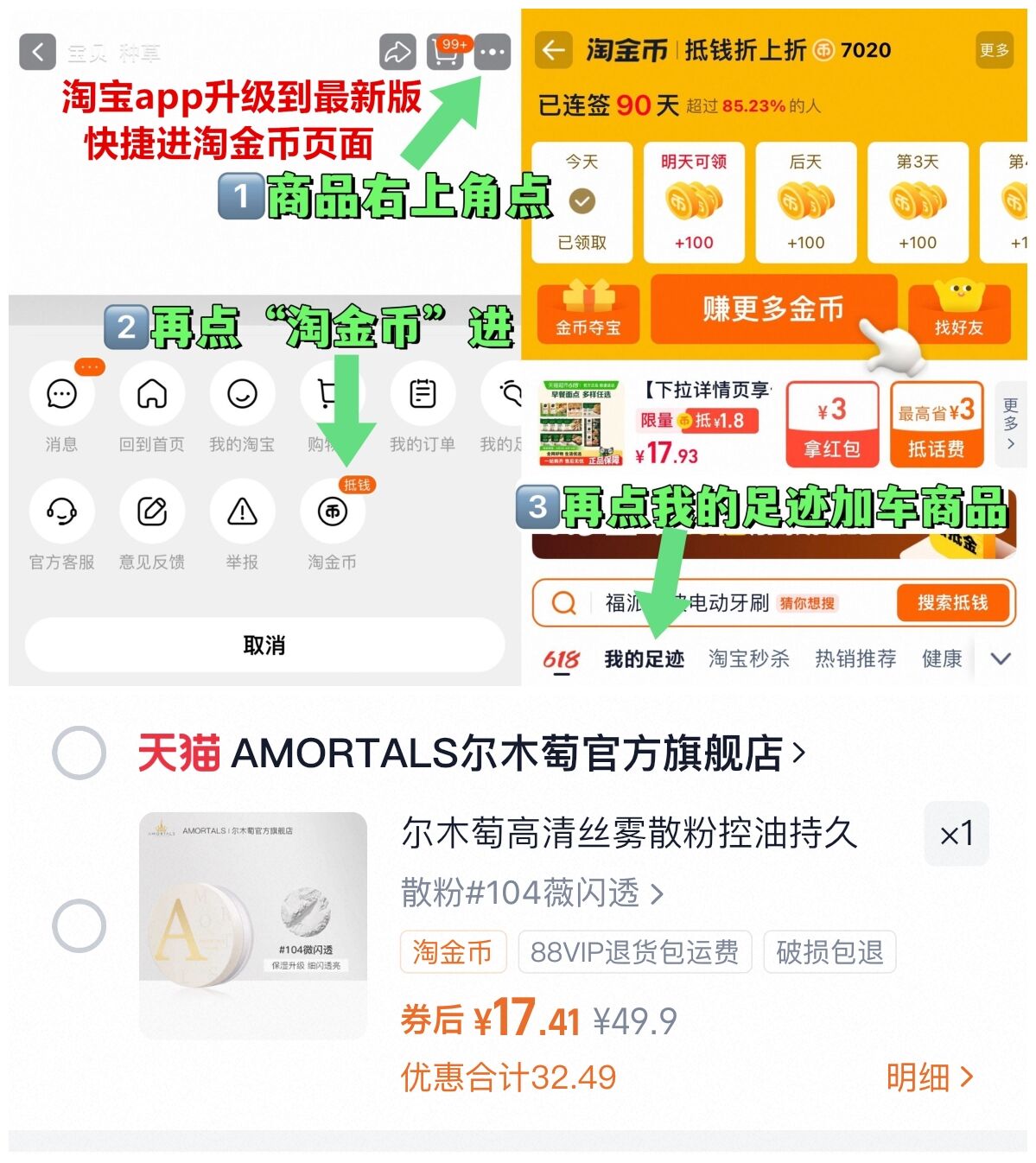Select the store's radio circle for AMORTALS shop
This screenshot has width=1036, height=1163.
(79, 753)
